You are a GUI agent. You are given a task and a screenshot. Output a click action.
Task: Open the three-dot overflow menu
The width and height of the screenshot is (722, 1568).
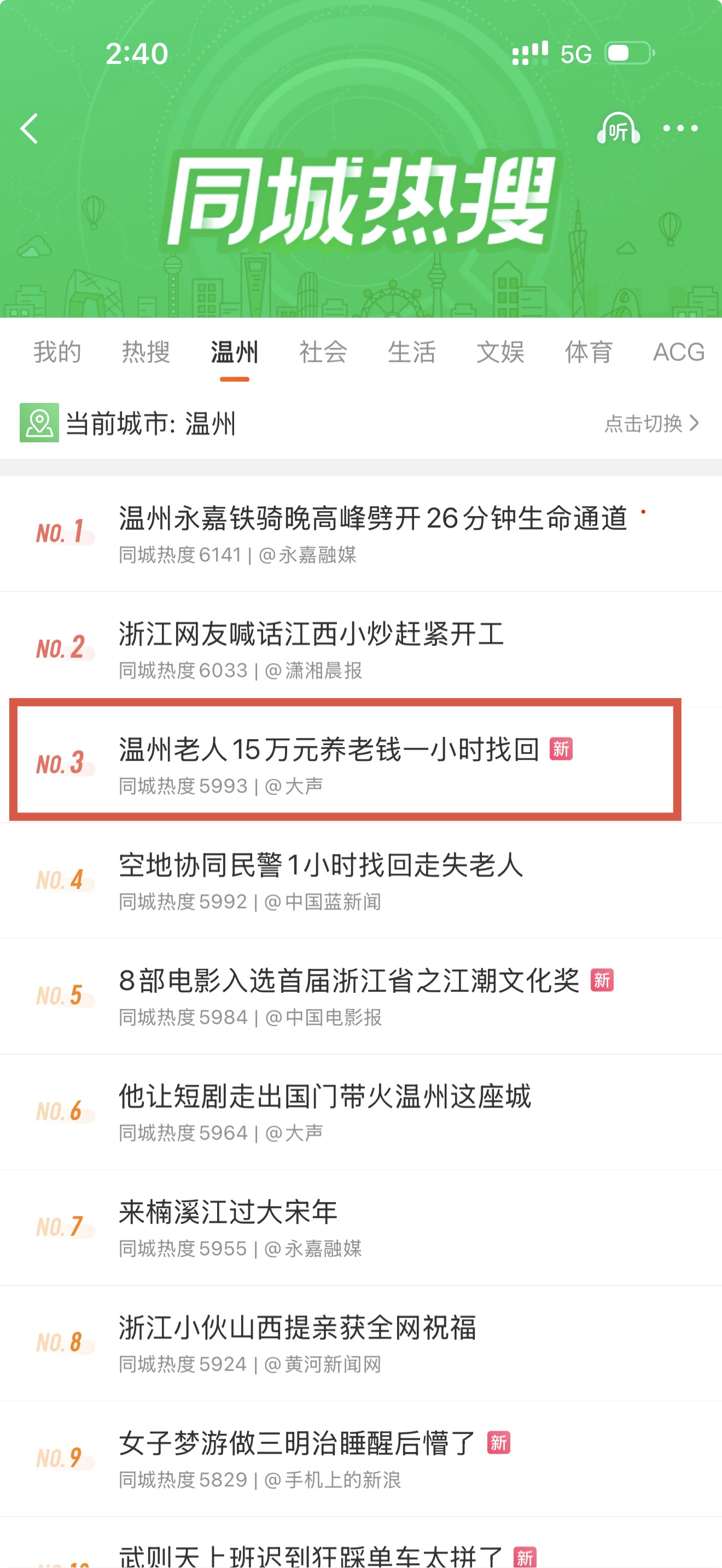click(x=680, y=128)
